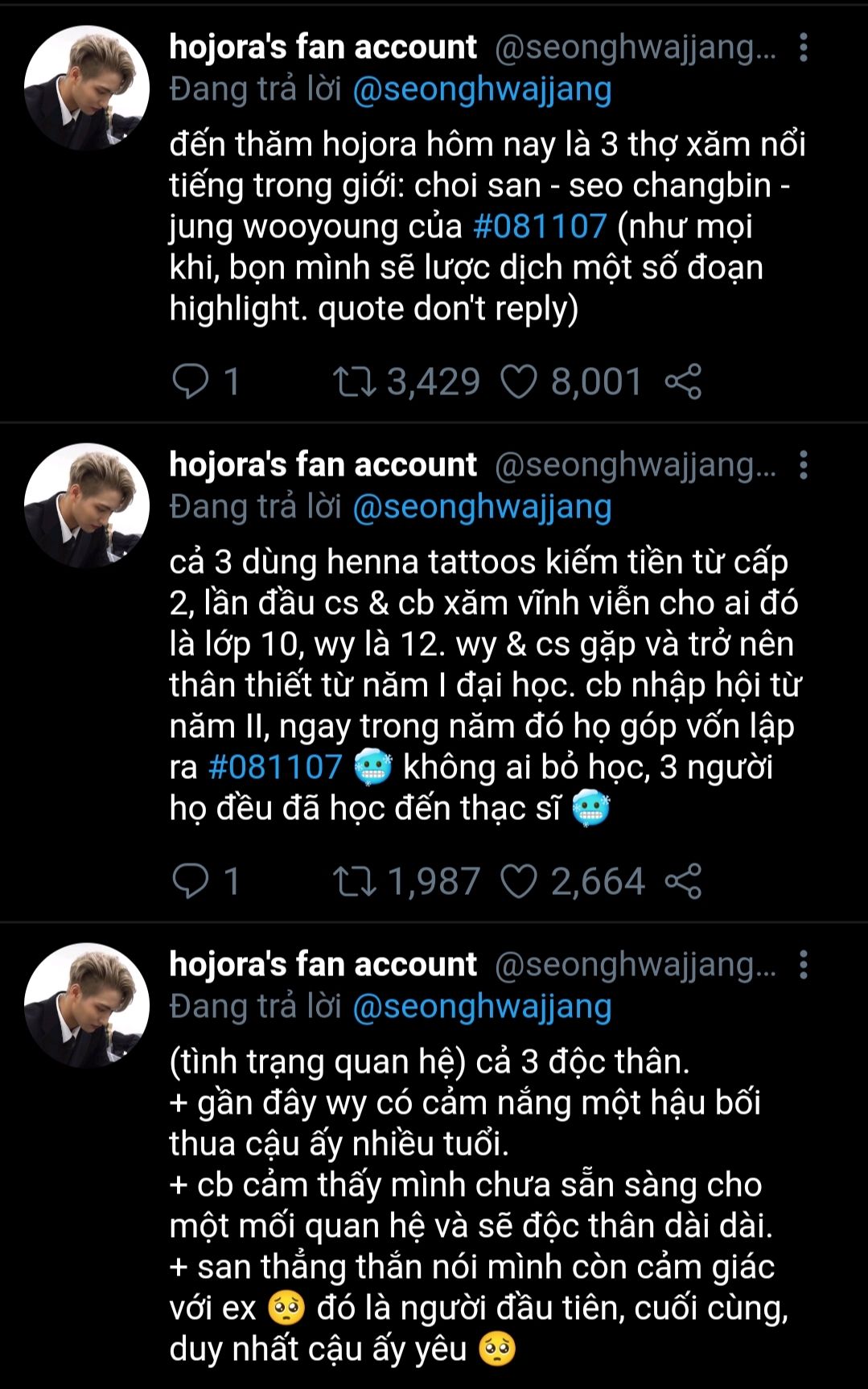Reply to the tweet with 1,987 retweets
This screenshot has width=868, height=1389.
pos(191,881)
